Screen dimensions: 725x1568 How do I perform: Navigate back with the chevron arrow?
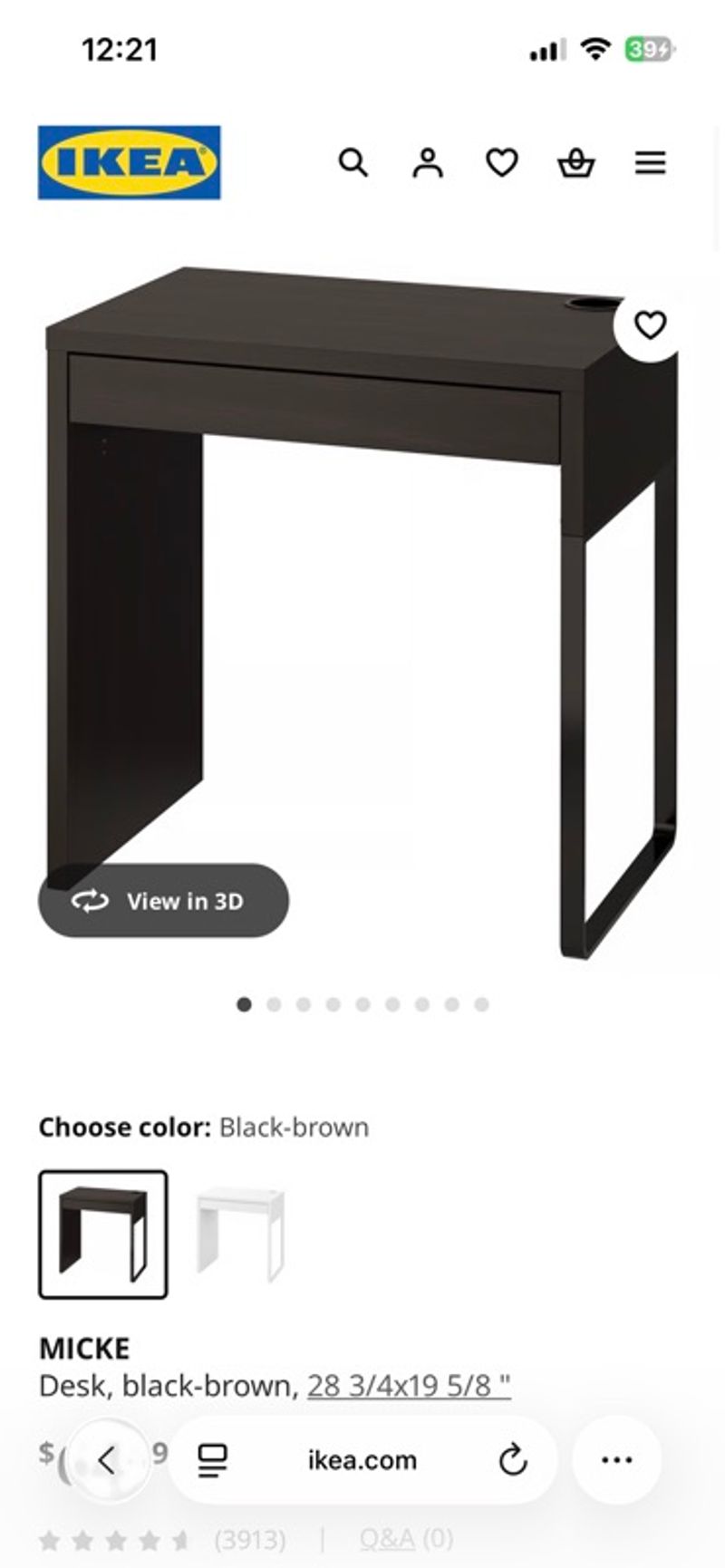pos(109,1459)
